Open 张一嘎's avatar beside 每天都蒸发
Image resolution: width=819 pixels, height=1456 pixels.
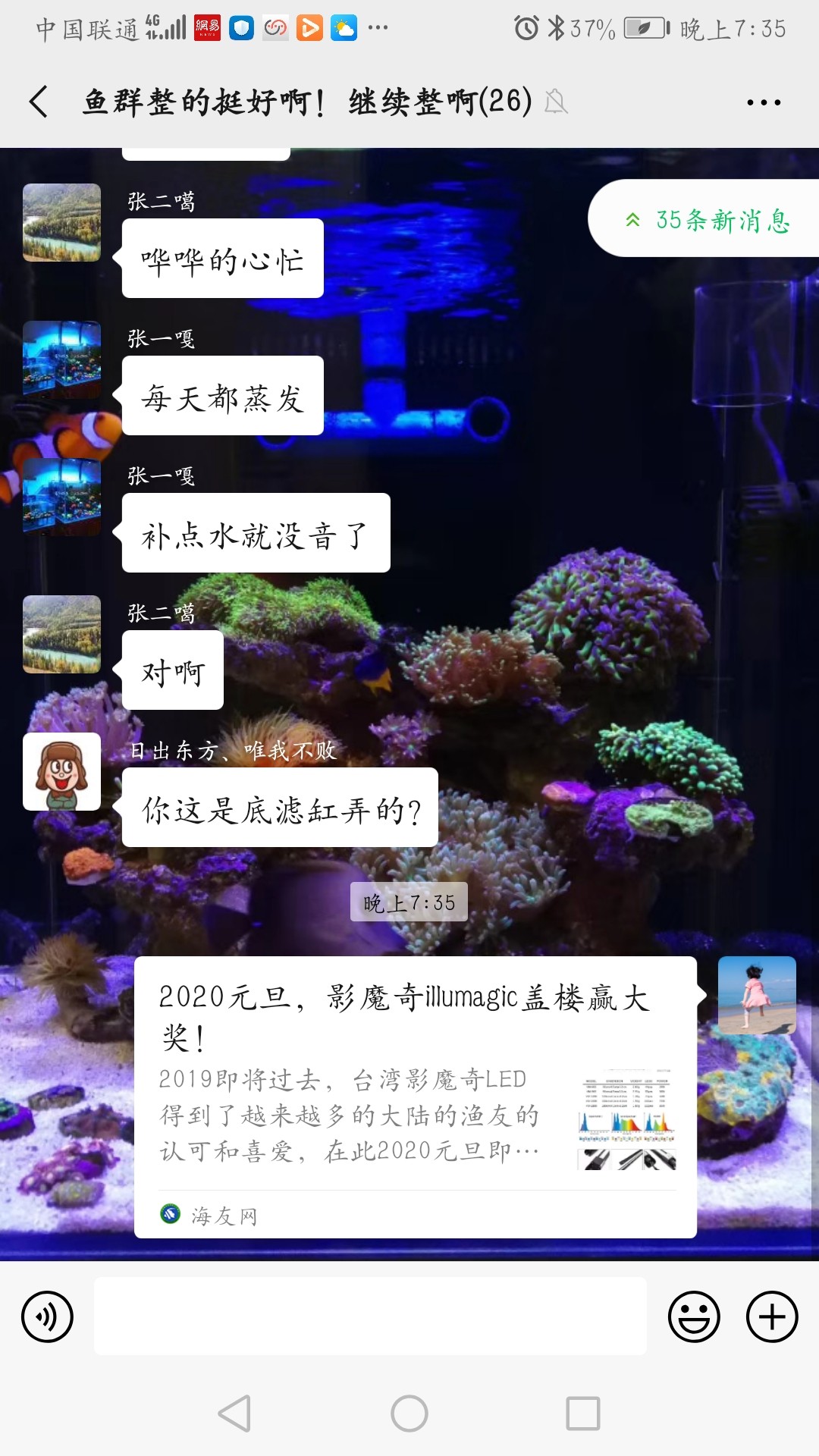click(61, 359)
